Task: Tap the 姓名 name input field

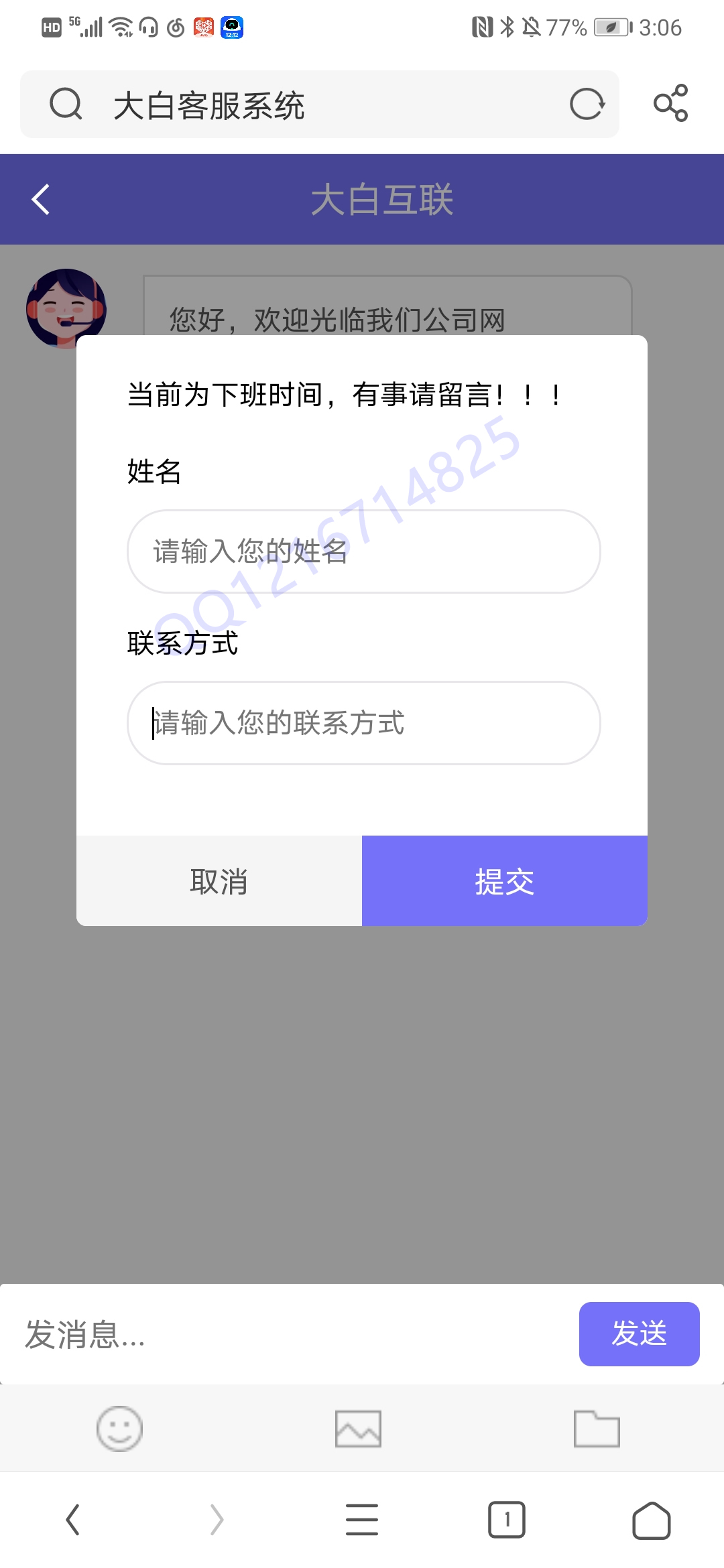Action: (x=363, y=551)
